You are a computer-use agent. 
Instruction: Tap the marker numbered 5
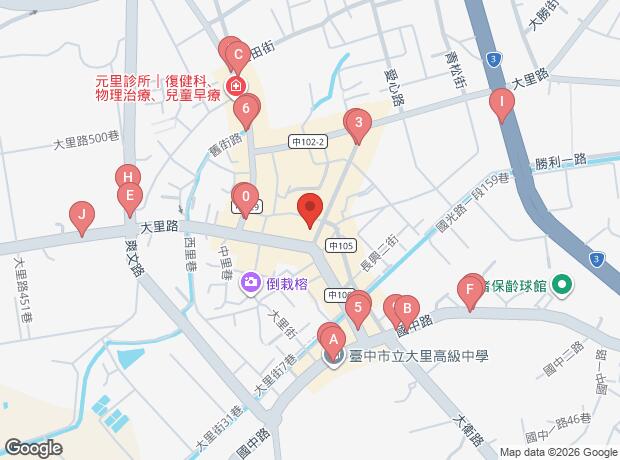(358, 307)
